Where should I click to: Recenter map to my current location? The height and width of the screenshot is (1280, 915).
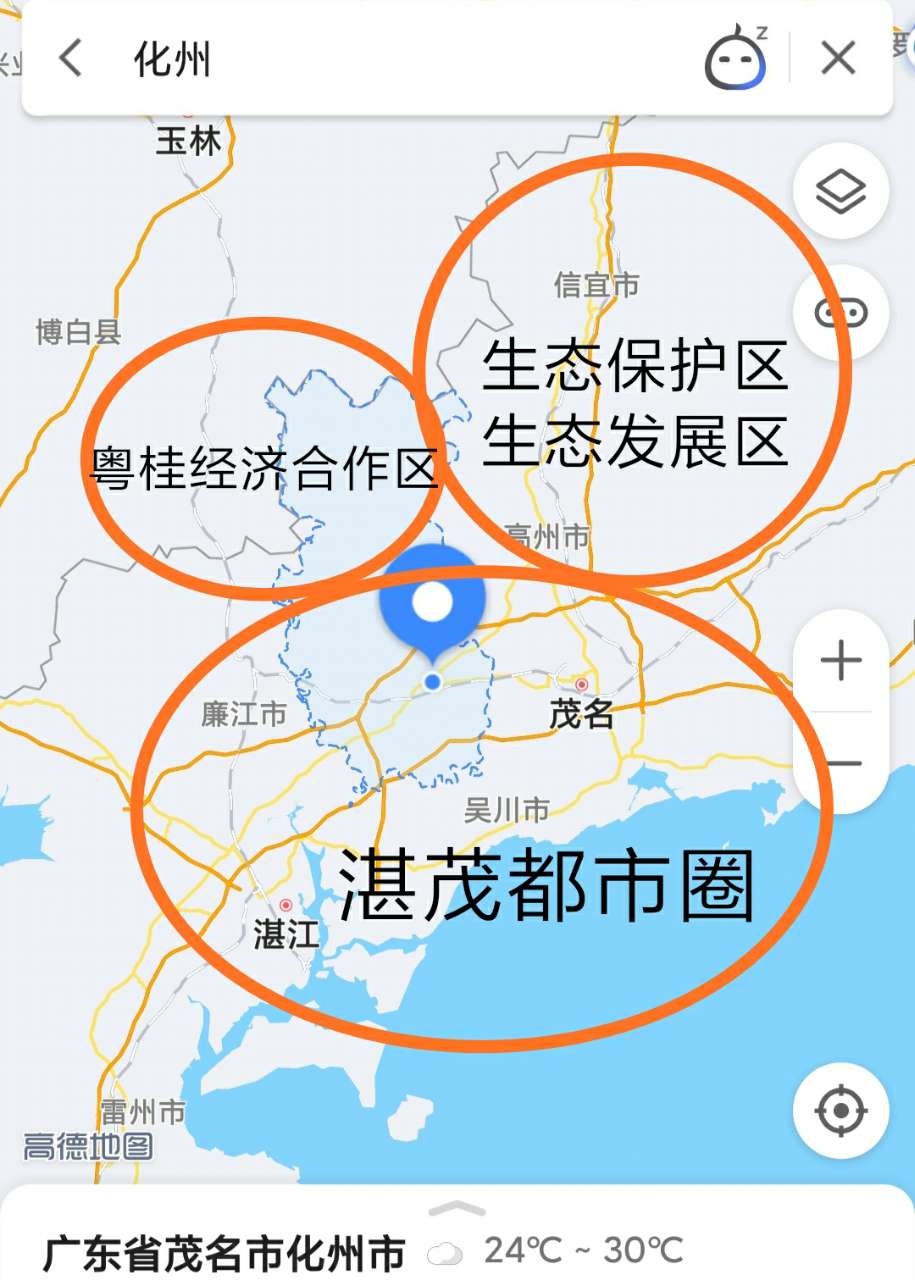coord(841,1110)
